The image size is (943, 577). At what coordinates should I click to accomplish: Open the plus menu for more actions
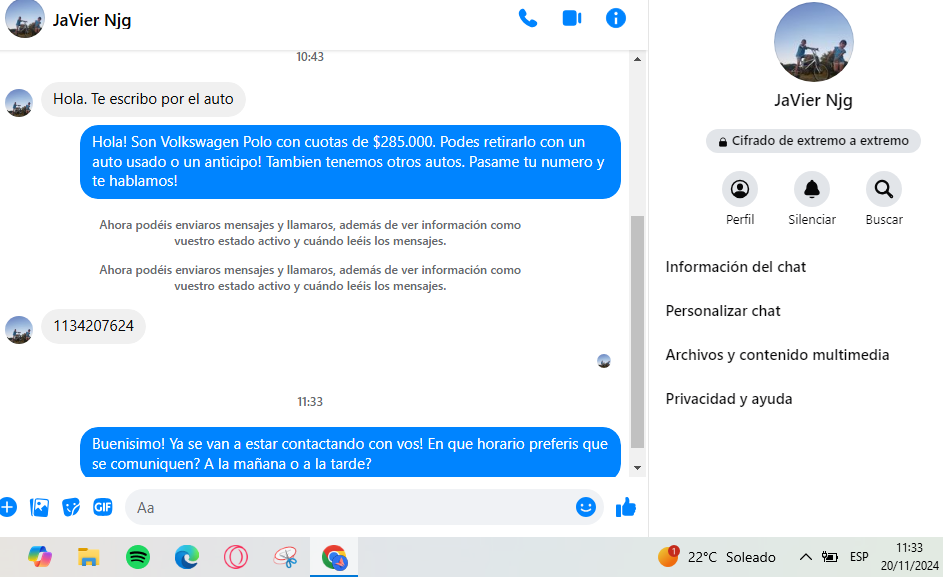pos(7,507)
